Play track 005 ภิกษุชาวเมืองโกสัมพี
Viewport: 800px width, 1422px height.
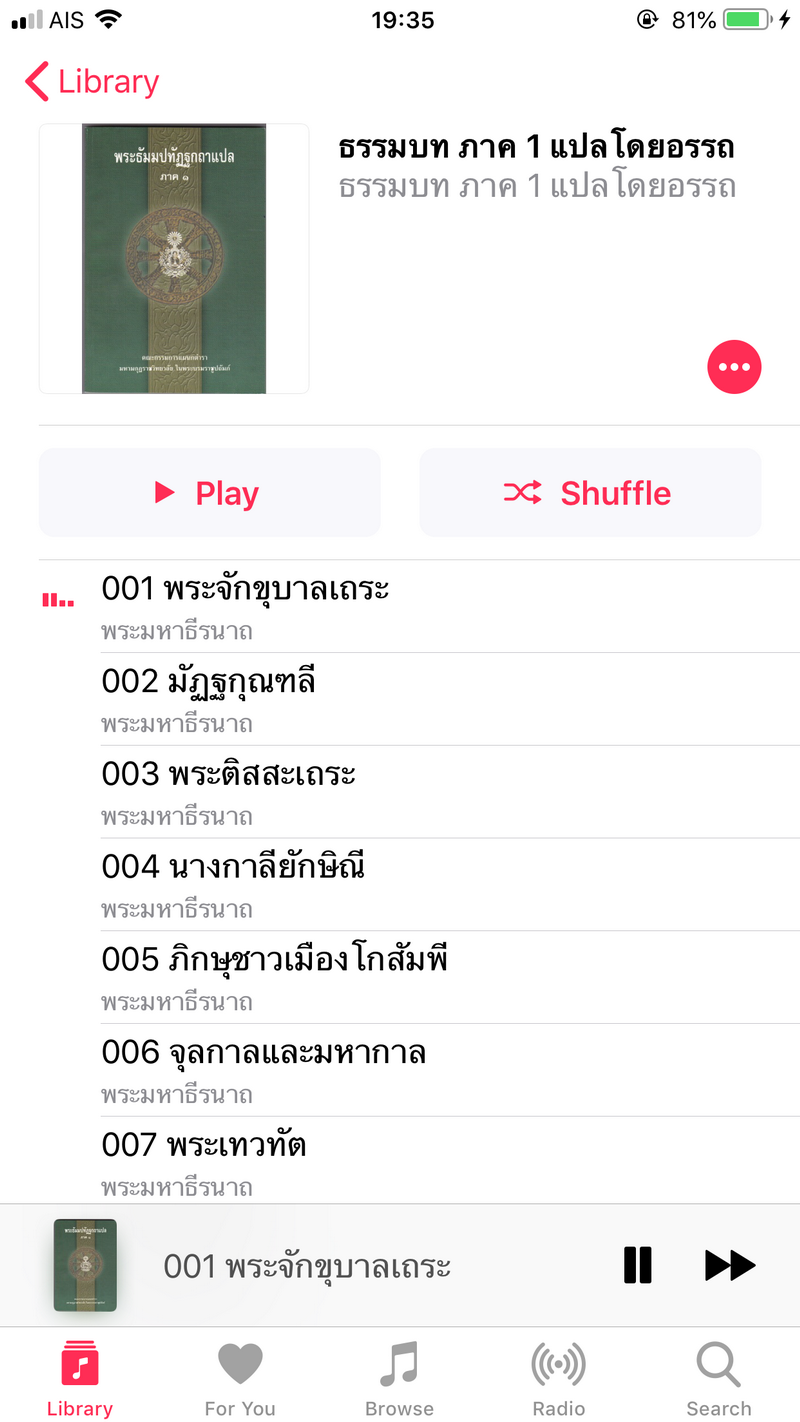(419, 978)
